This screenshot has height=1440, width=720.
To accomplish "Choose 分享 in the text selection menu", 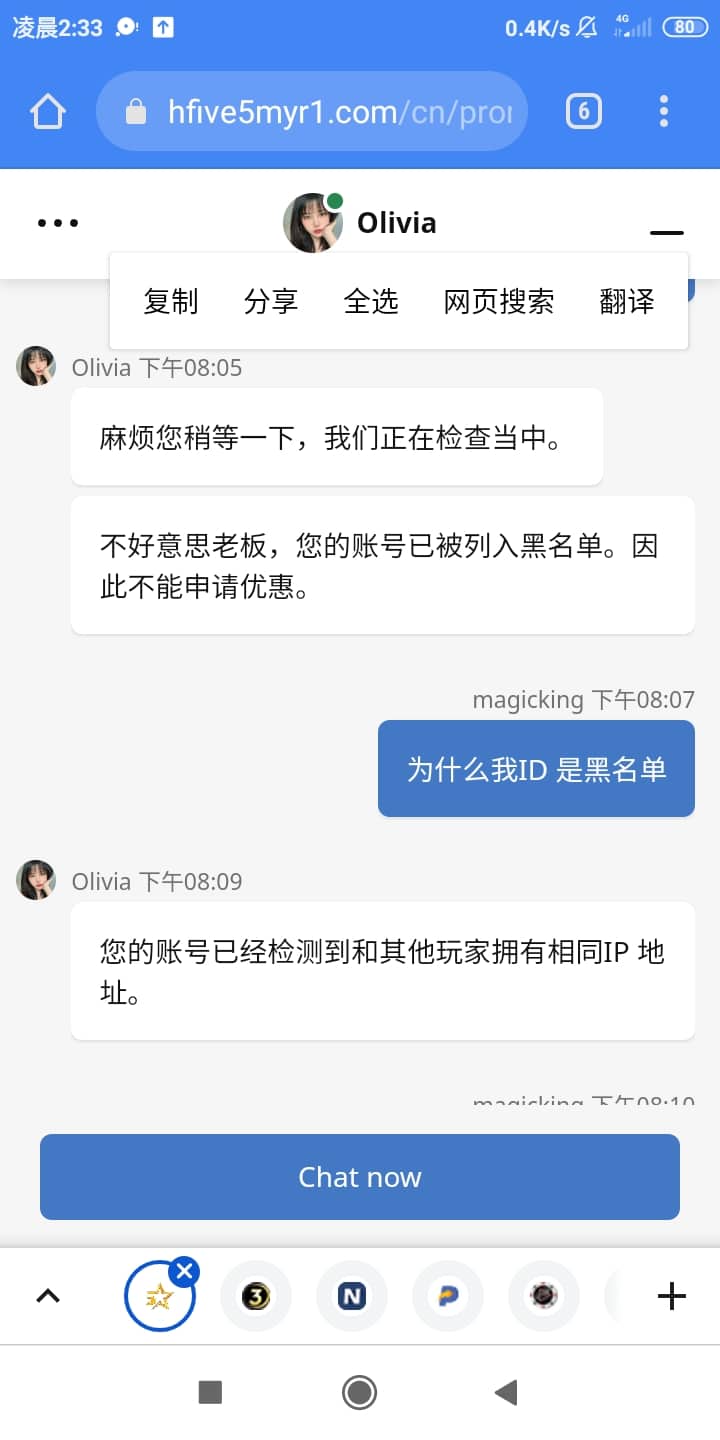I will pos(271,301).
